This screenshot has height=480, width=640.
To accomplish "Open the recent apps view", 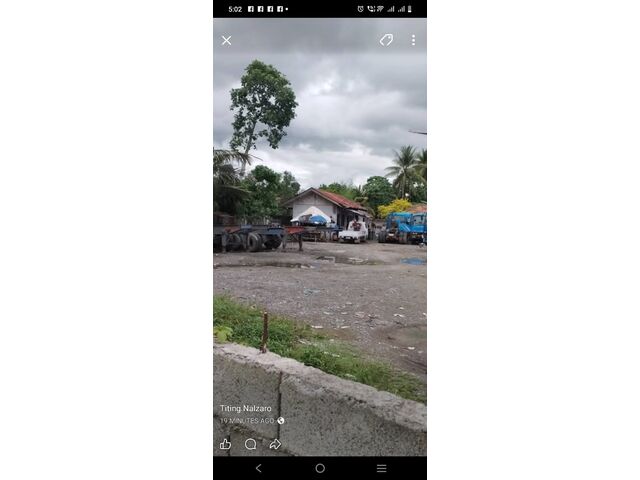I will 381,468.
